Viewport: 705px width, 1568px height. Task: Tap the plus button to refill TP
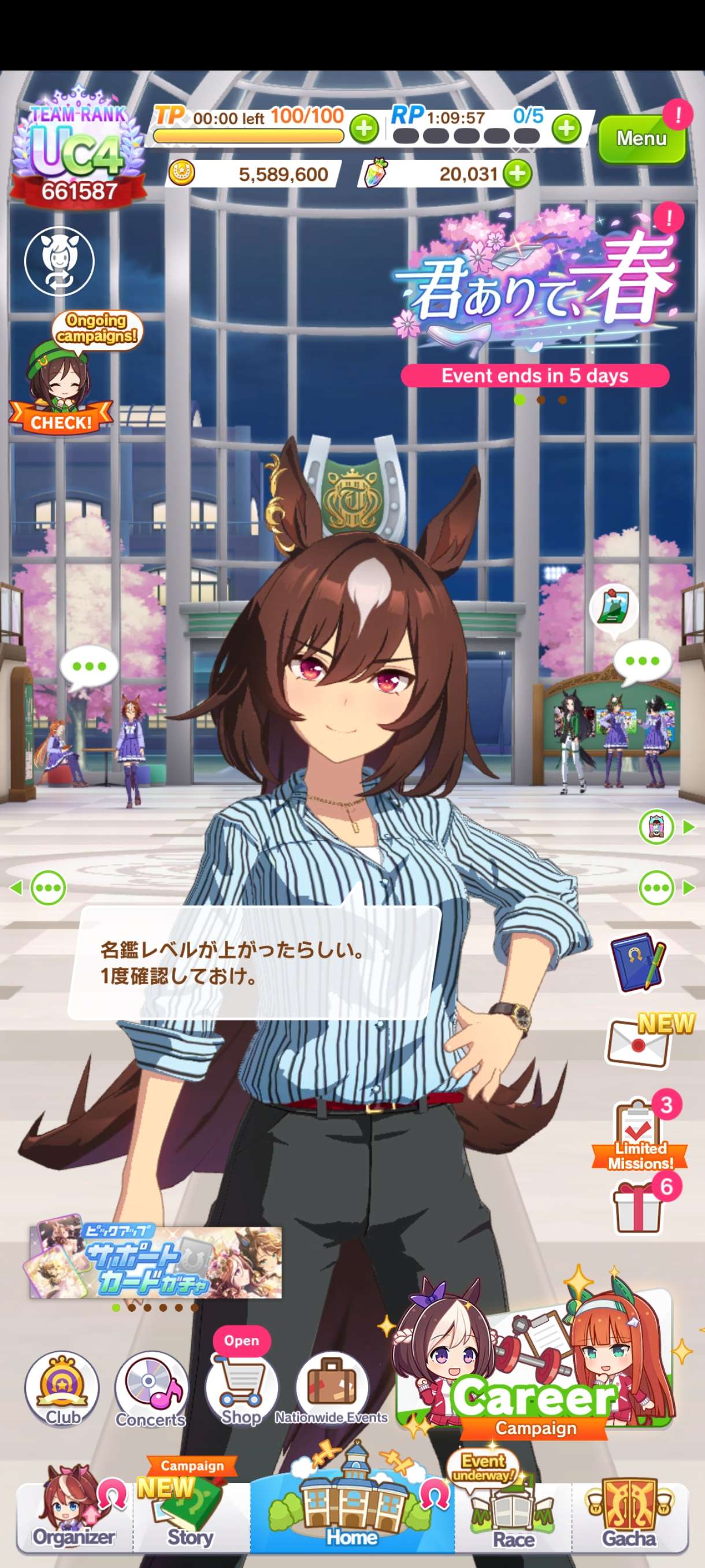[x=363, y=129]
